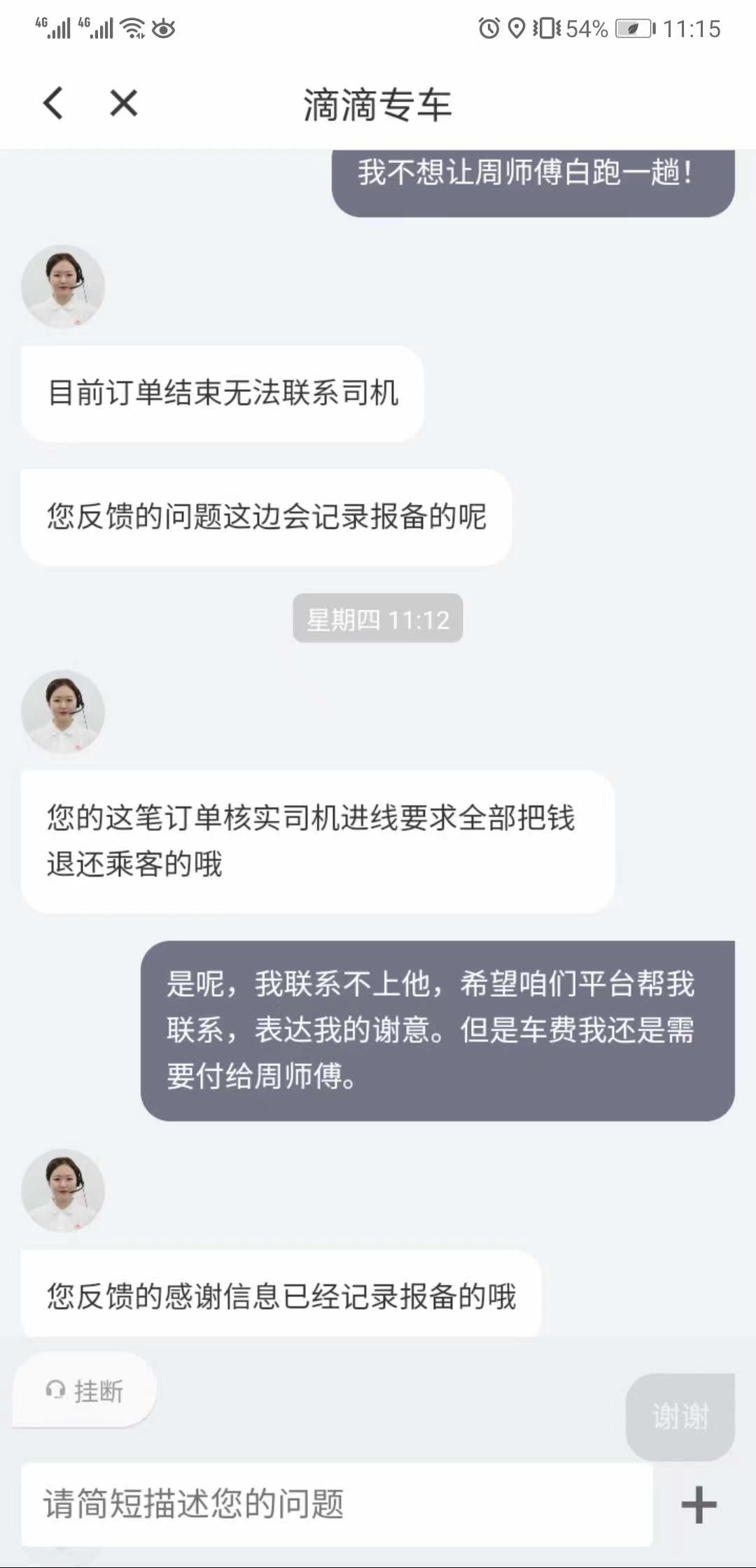
Task: Close the customer service page
Action: (x=124, y=104)
